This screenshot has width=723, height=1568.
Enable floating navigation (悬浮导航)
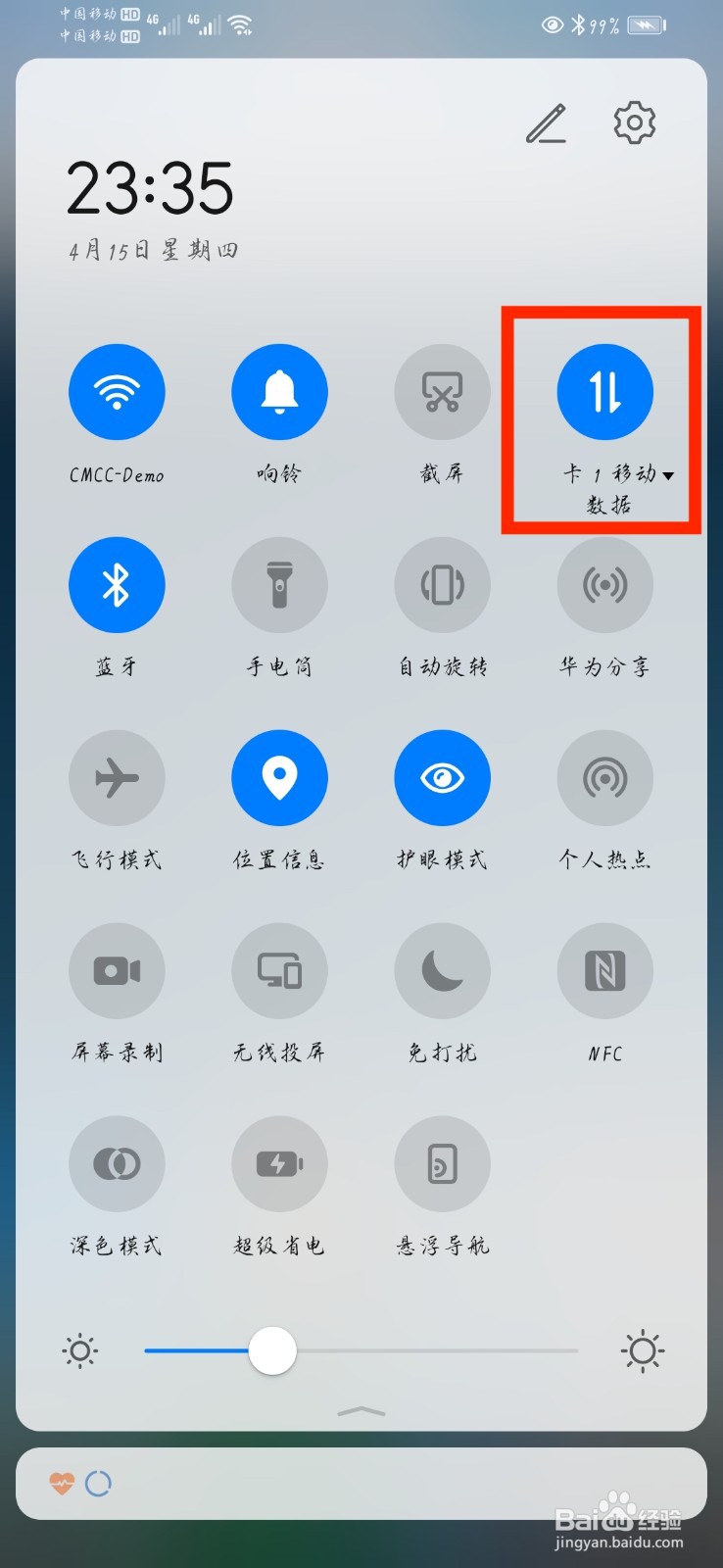click(442, 1162)
